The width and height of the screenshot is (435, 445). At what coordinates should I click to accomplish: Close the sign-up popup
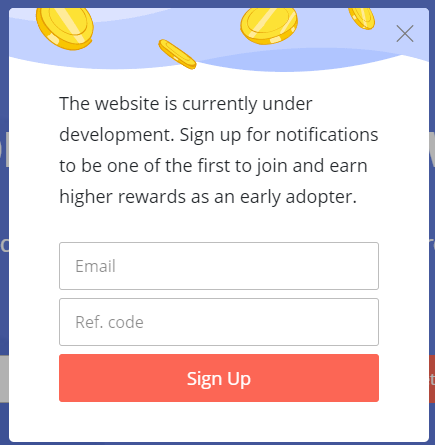click(405, 33)
